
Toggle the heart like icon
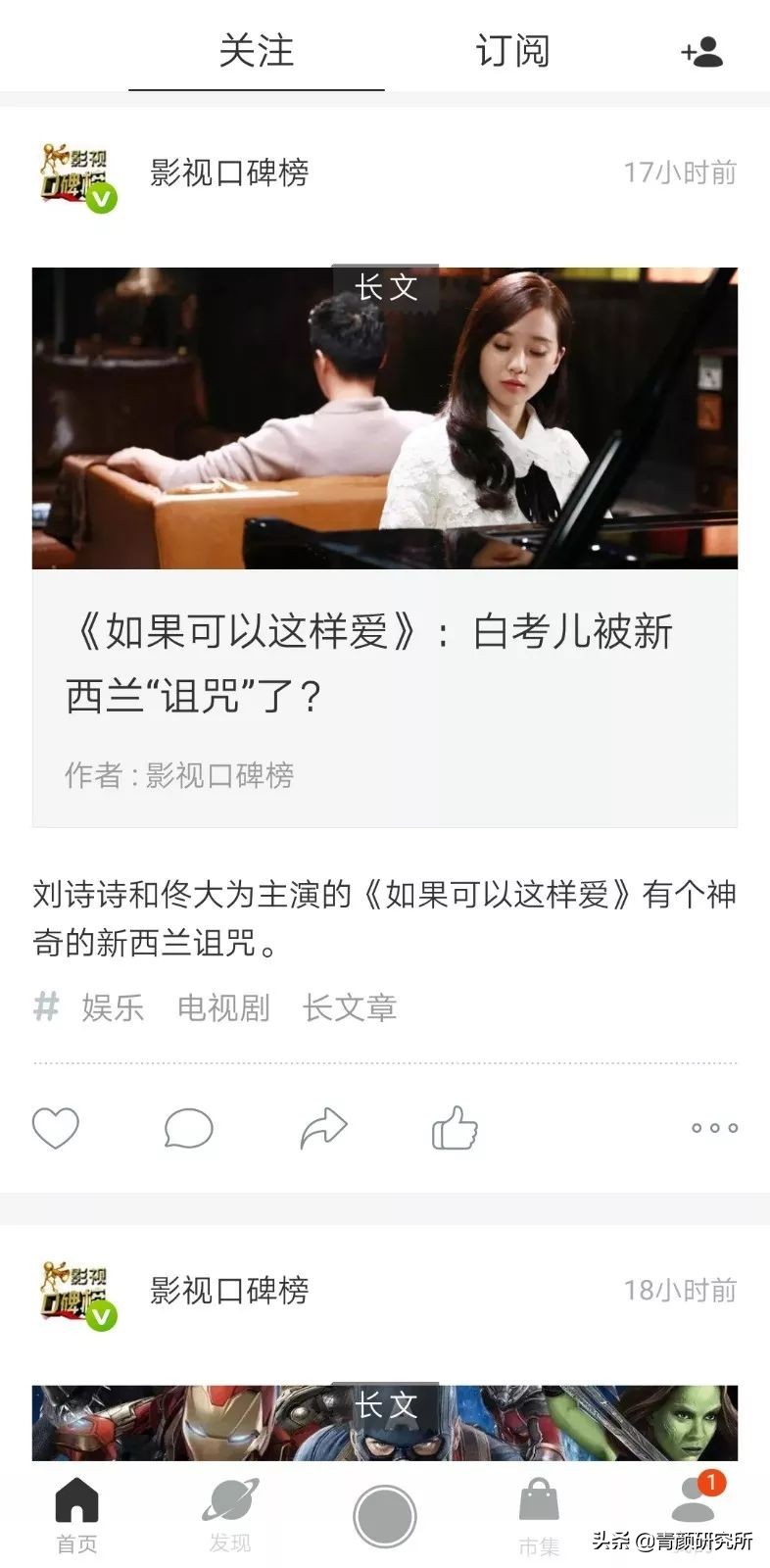tap(57, 1129)
